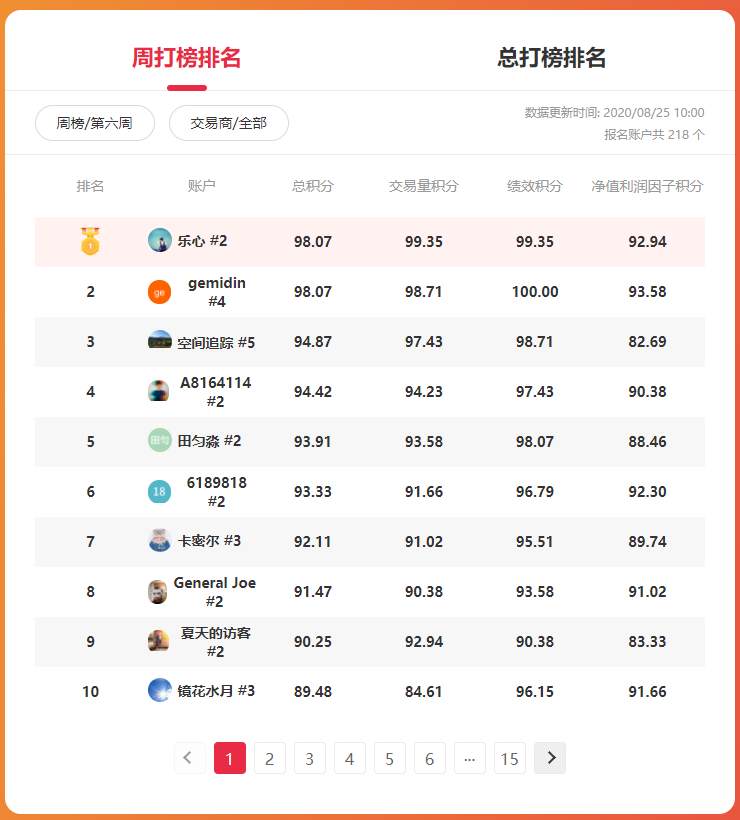Tap the next-page arrow

pos(550,759)
